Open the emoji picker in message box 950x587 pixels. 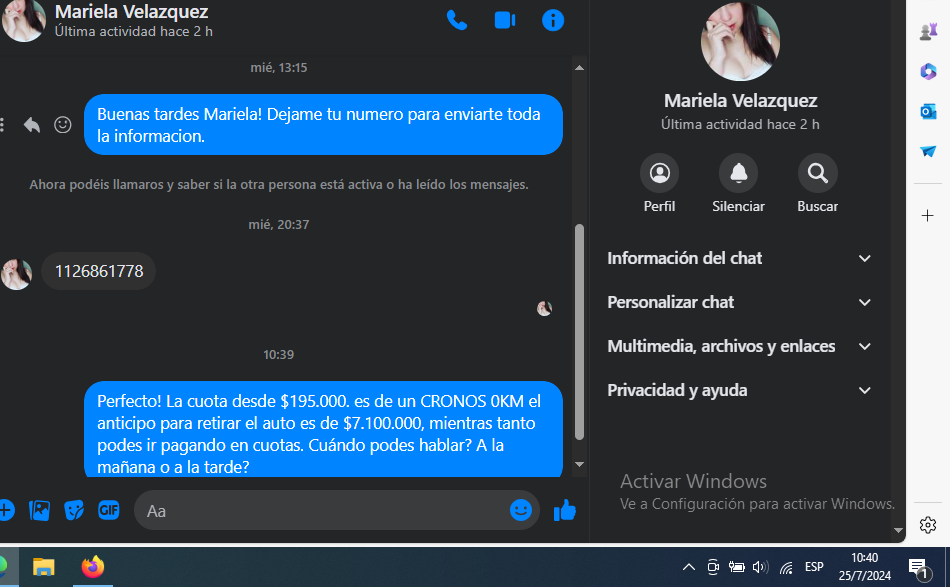(520, 510)
